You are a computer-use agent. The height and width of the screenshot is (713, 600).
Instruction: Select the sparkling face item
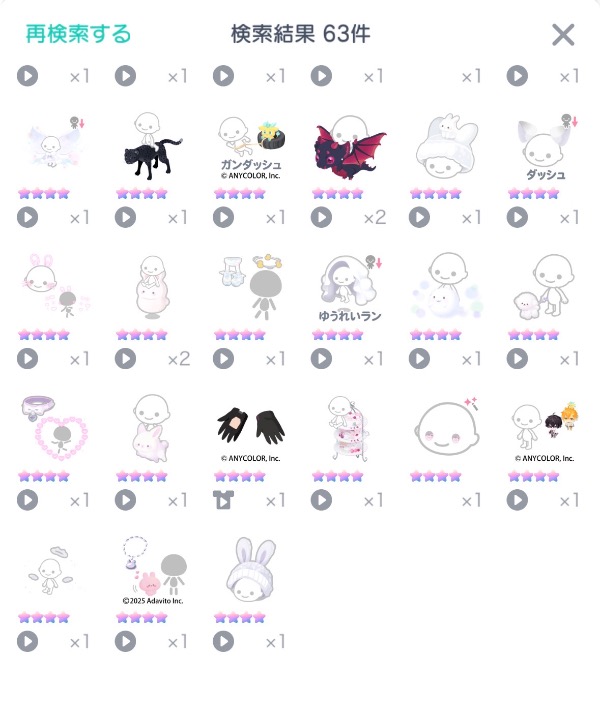pos(443,428)
